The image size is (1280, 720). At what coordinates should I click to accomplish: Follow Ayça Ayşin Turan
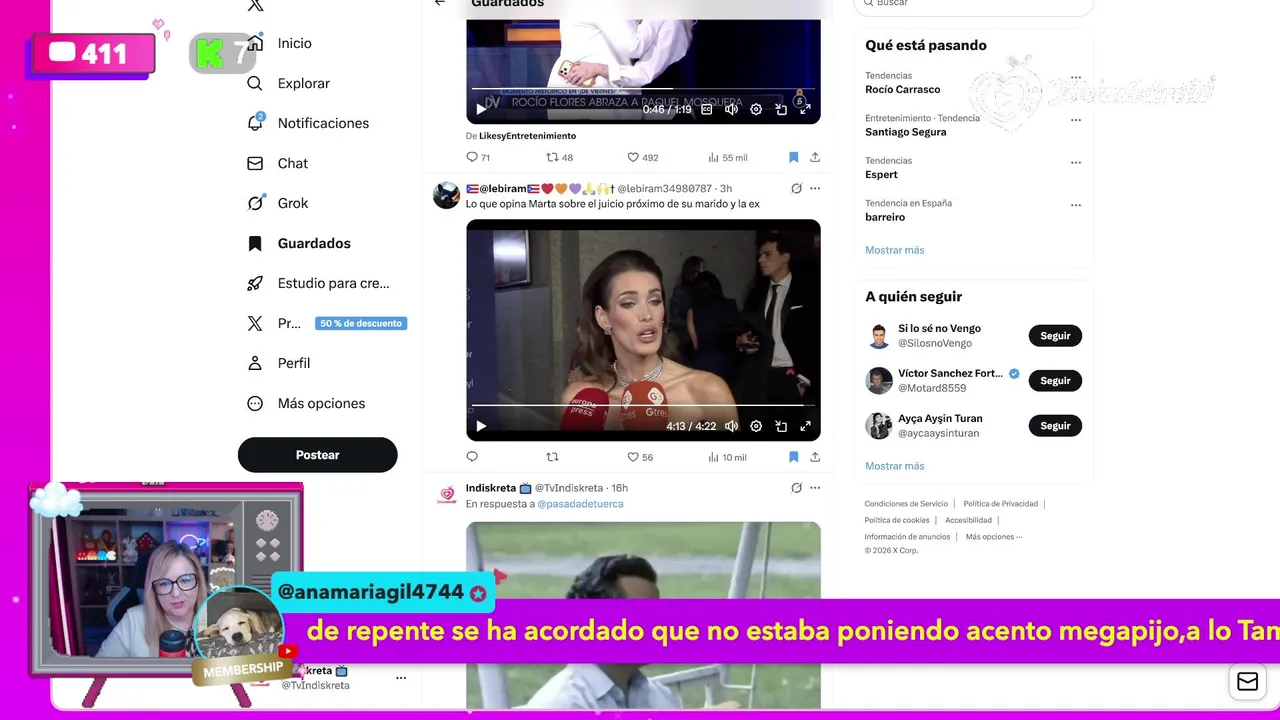(x=1054, y=426)
